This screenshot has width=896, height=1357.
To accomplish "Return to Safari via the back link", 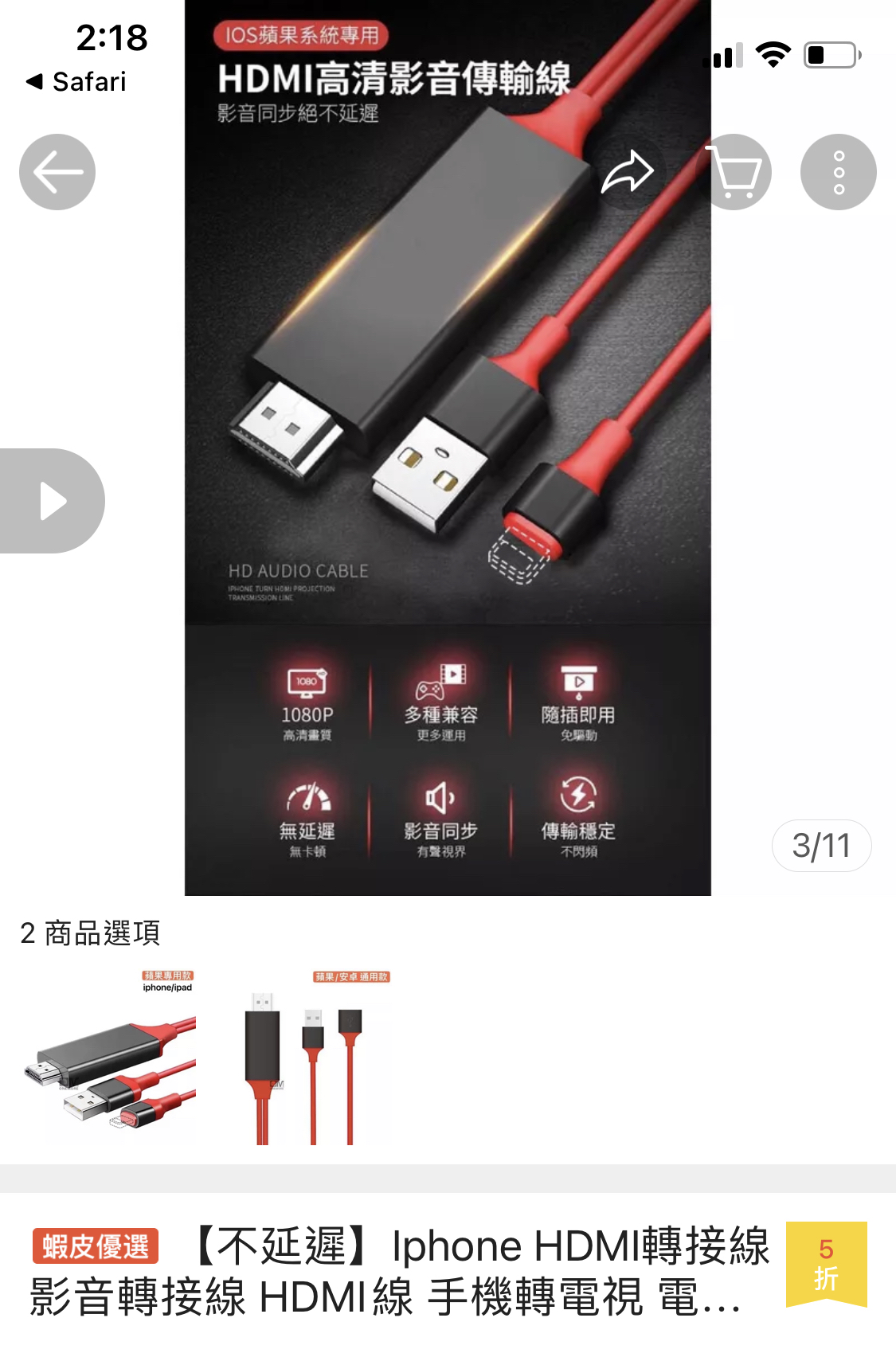I will (76, 81).
